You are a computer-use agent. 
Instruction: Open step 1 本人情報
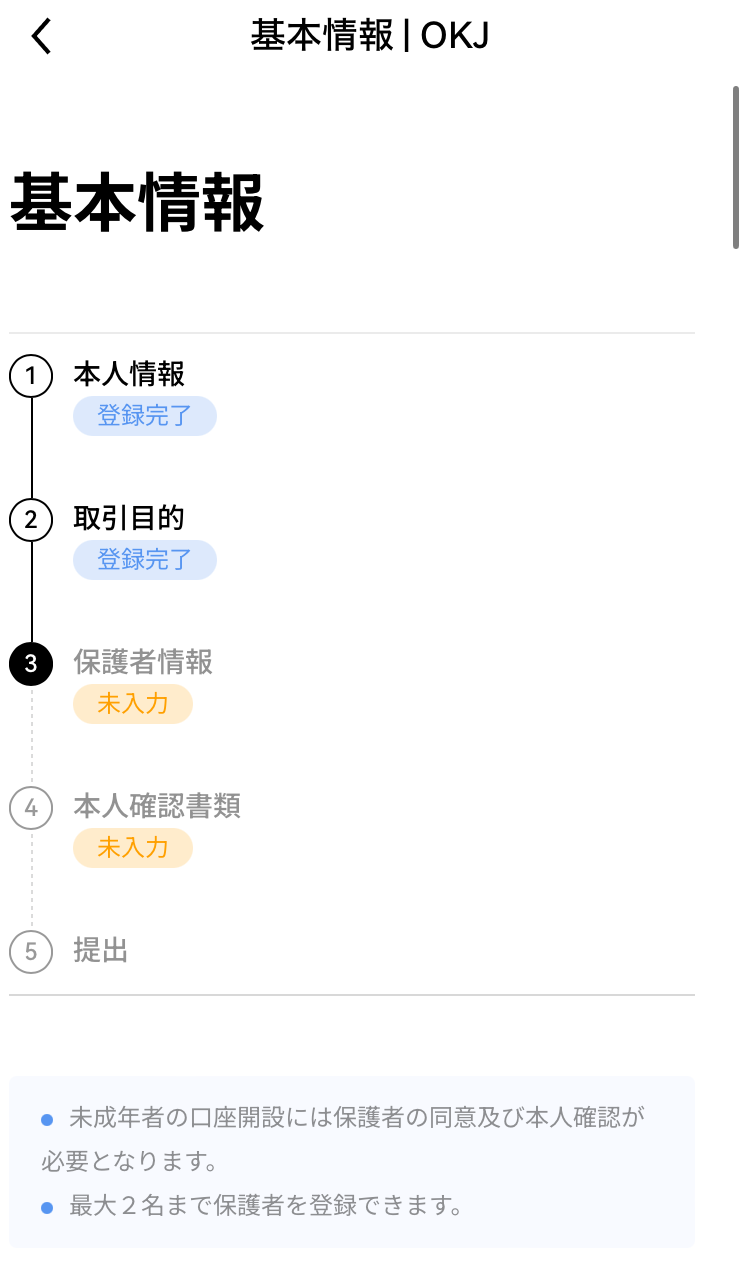[x=129, y=375]
